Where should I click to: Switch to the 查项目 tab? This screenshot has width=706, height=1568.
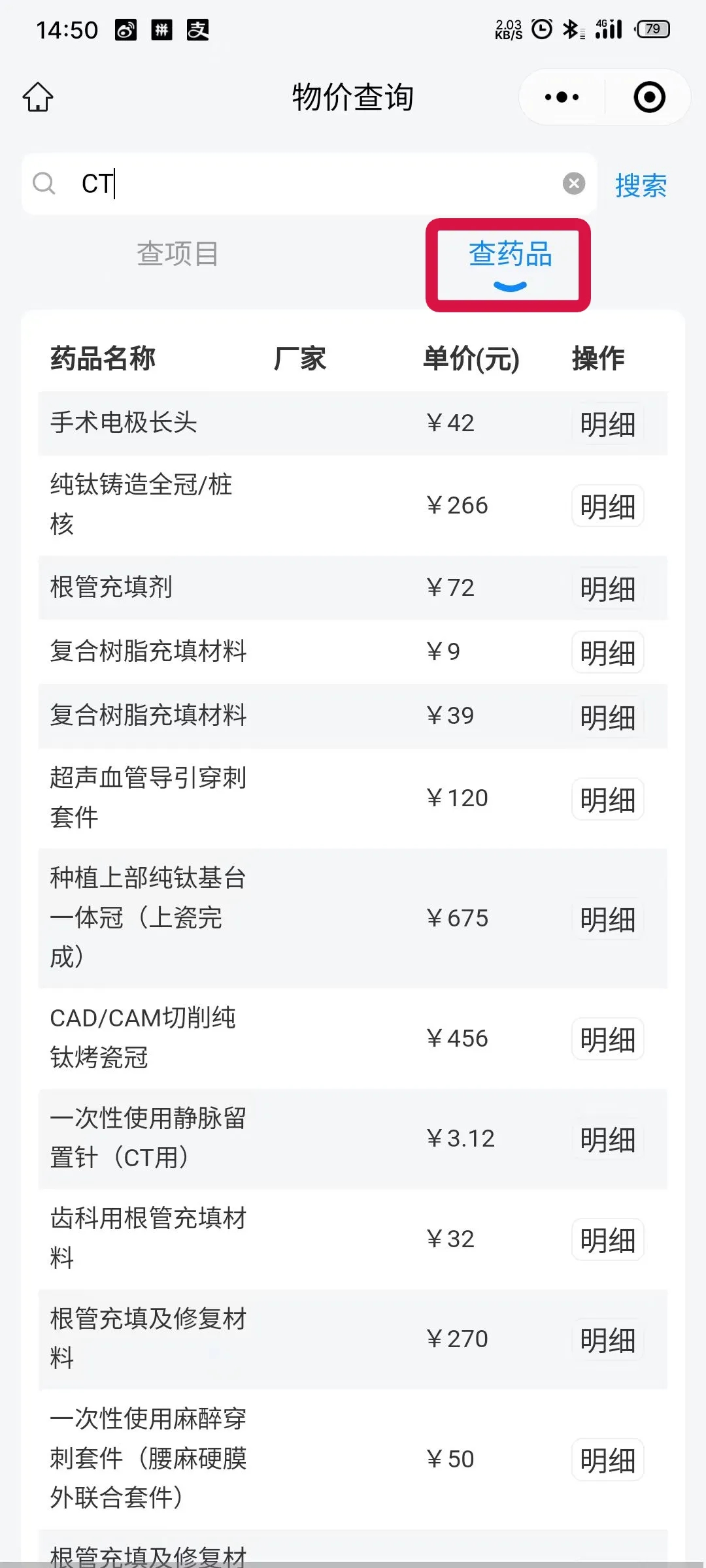pos(177,253)
